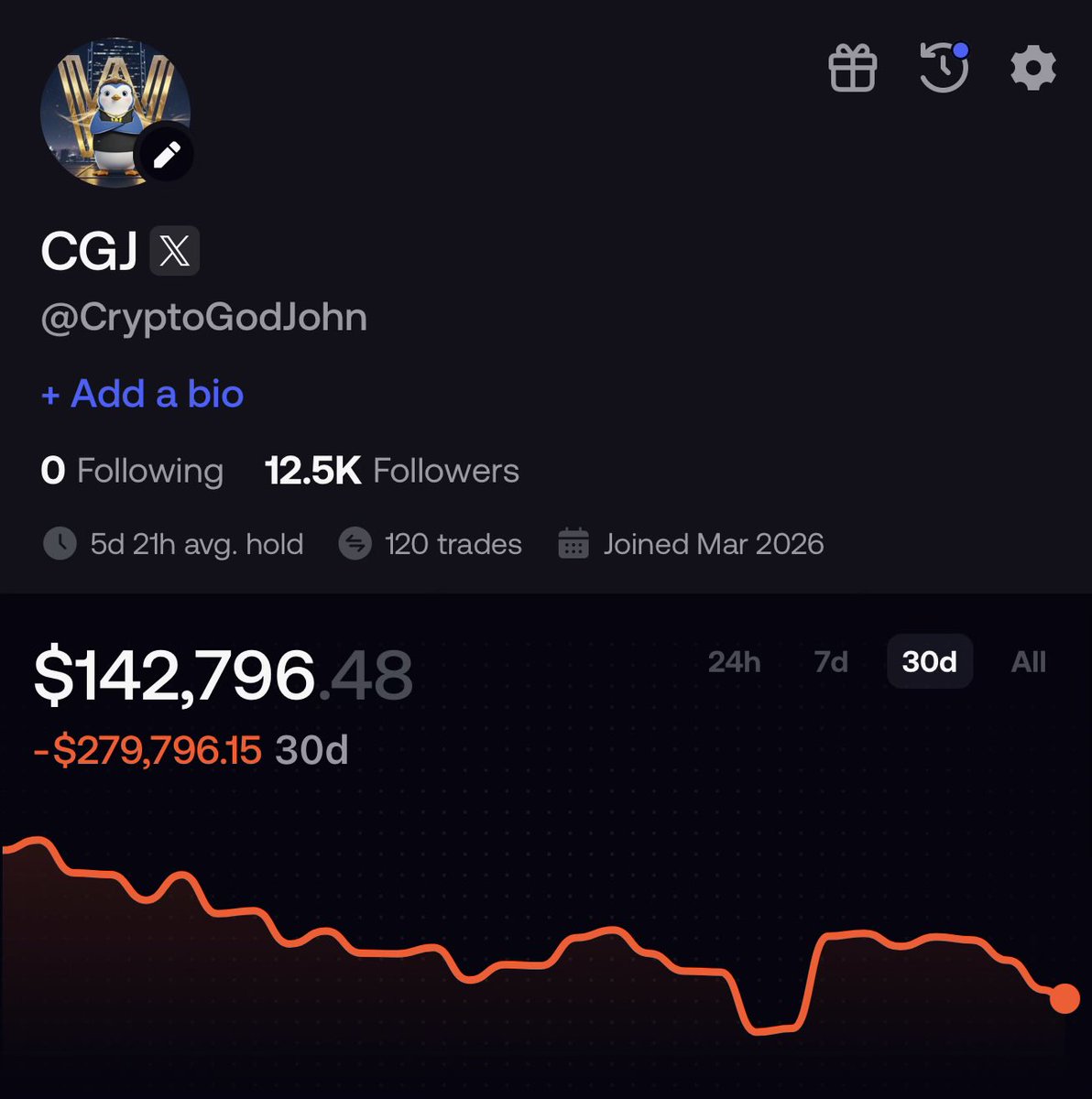Screen dimensions: 1092x1099
Task: View the Following list
Action: (x=132, y=471)
